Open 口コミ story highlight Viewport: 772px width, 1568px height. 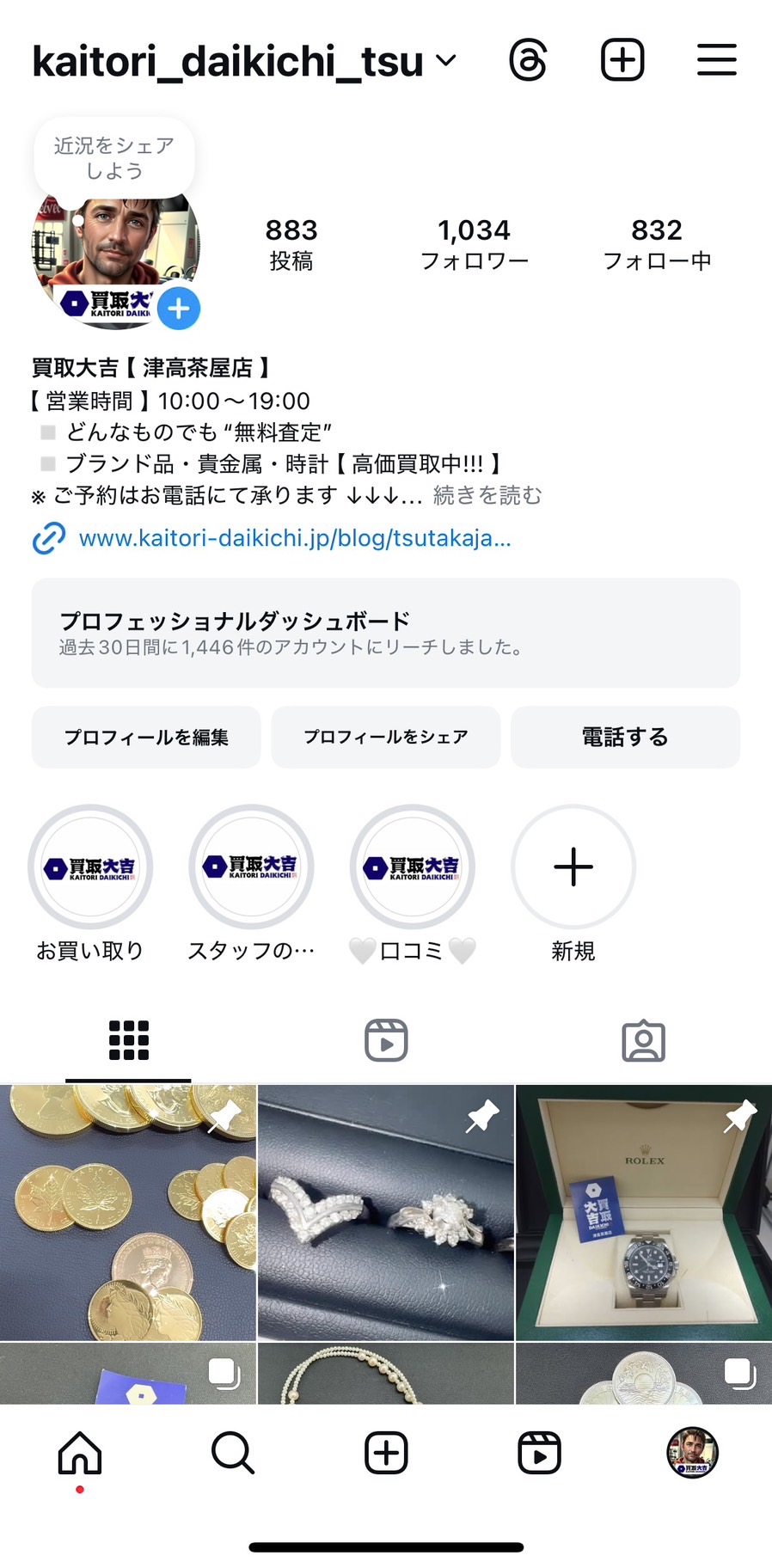412,867
